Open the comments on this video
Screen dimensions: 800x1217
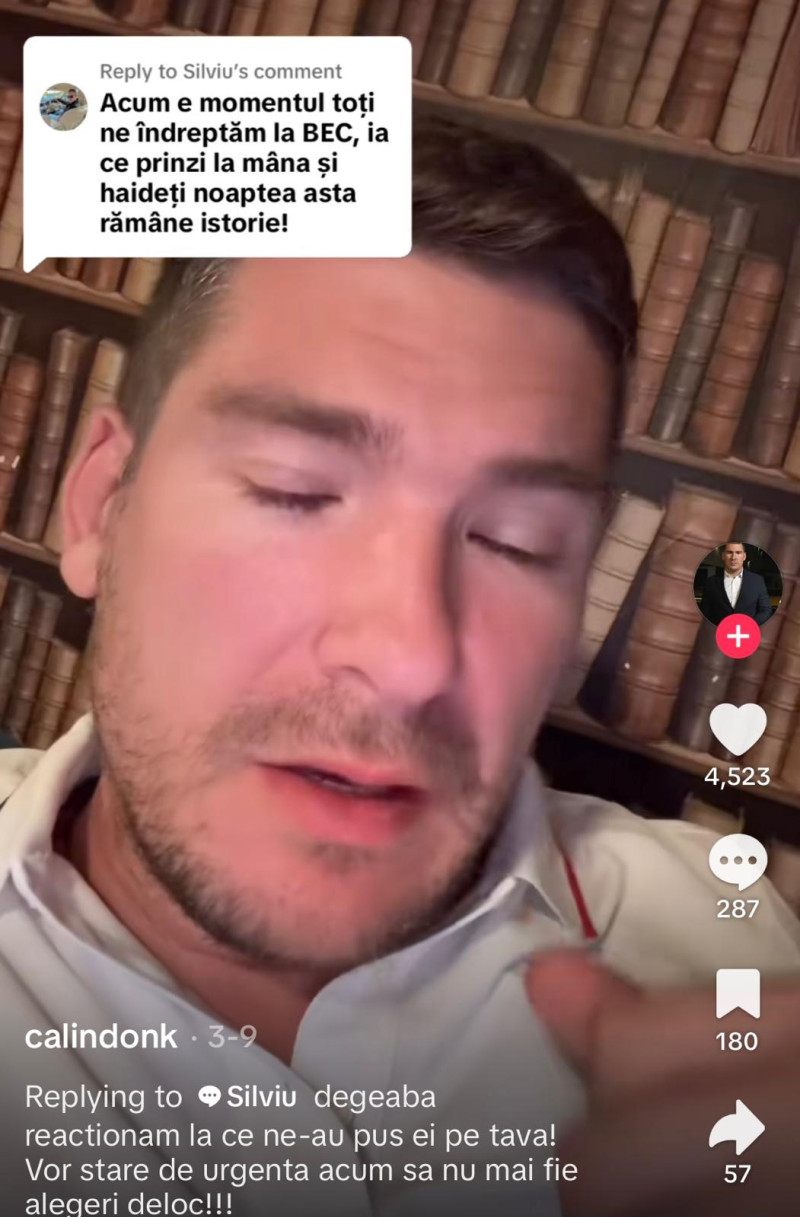point(738,862)
